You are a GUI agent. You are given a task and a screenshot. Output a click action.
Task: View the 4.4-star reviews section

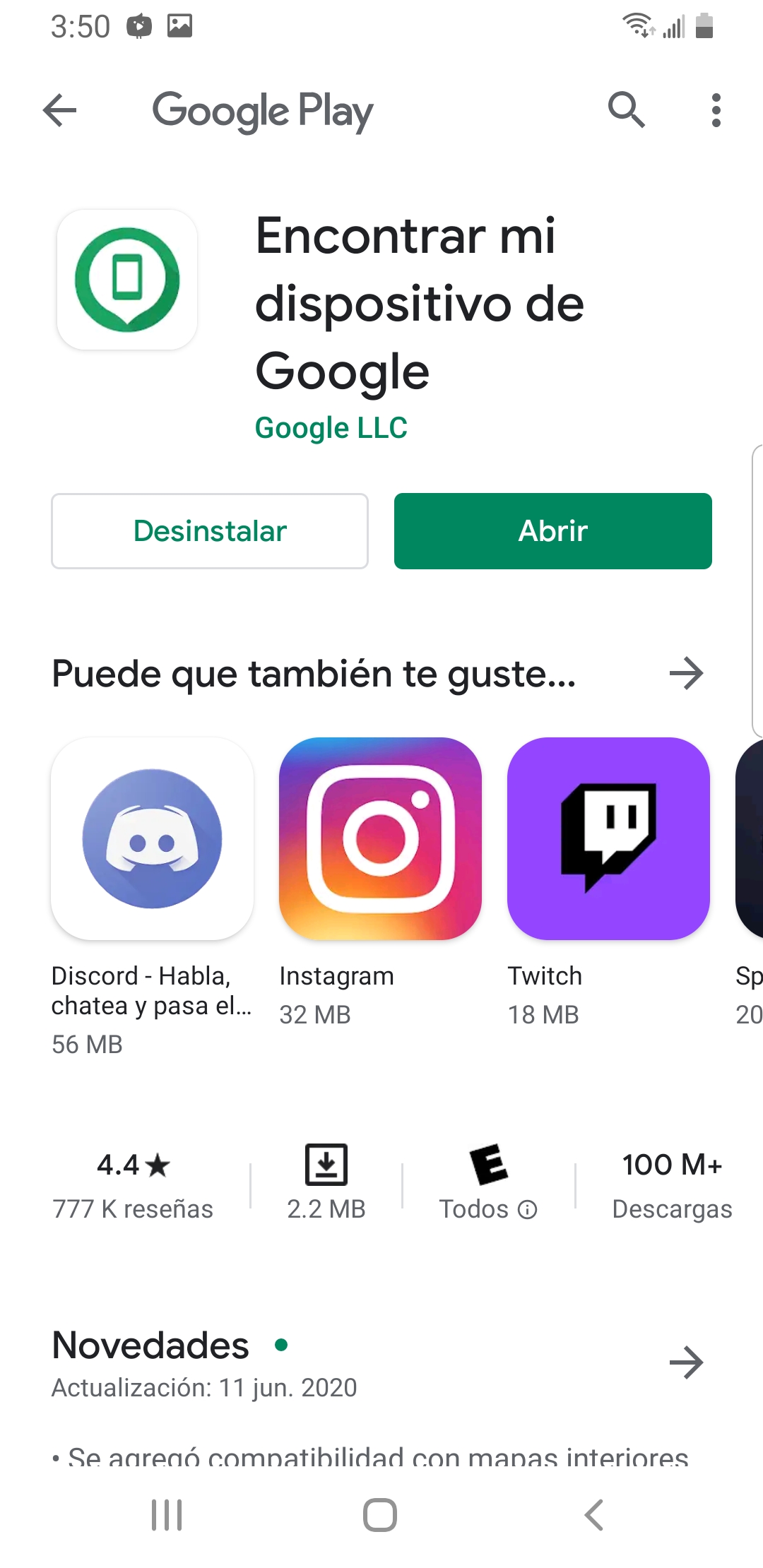133,1184
